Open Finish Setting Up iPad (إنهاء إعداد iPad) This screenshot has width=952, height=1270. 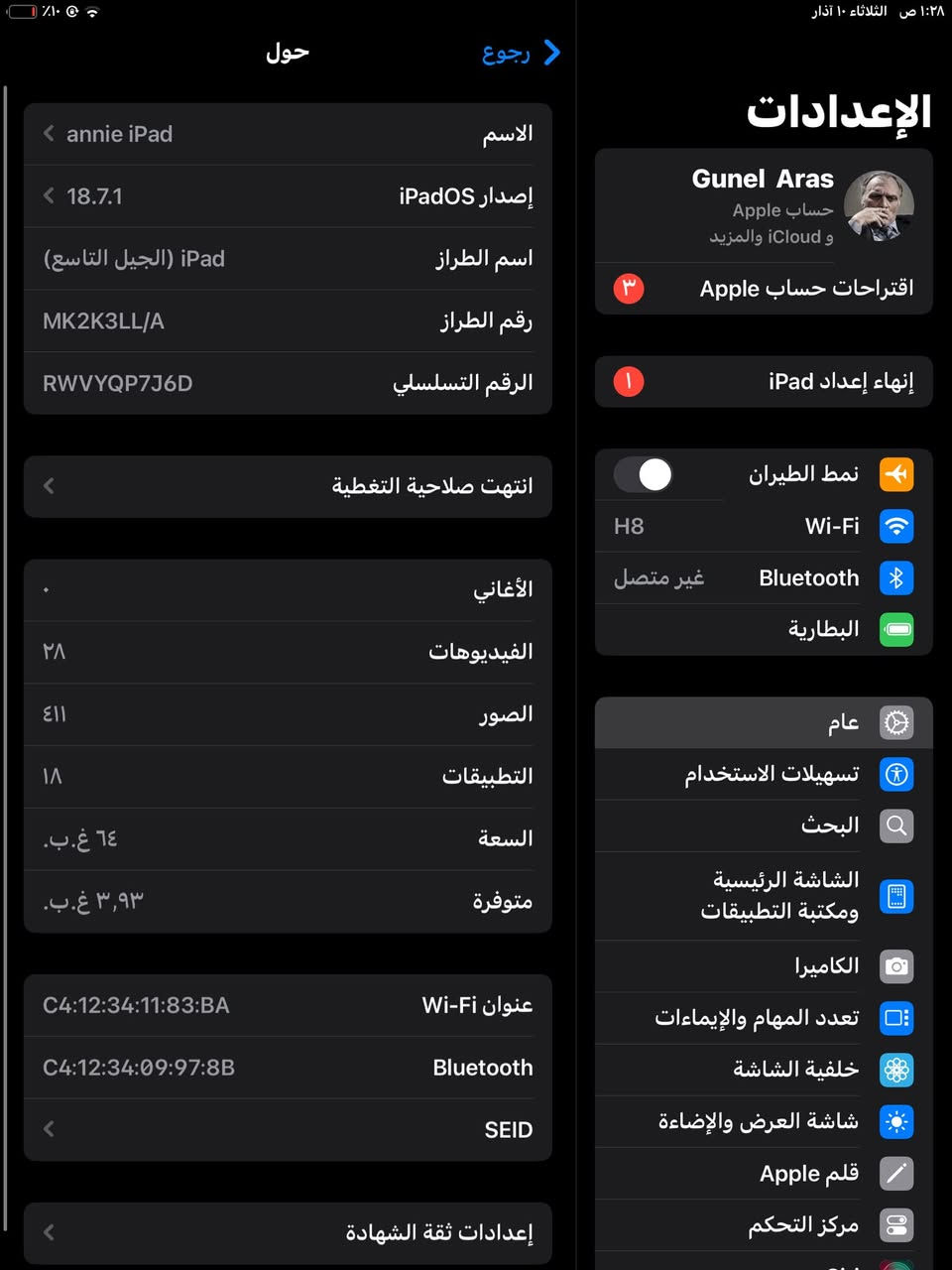(x=764, y=382)
